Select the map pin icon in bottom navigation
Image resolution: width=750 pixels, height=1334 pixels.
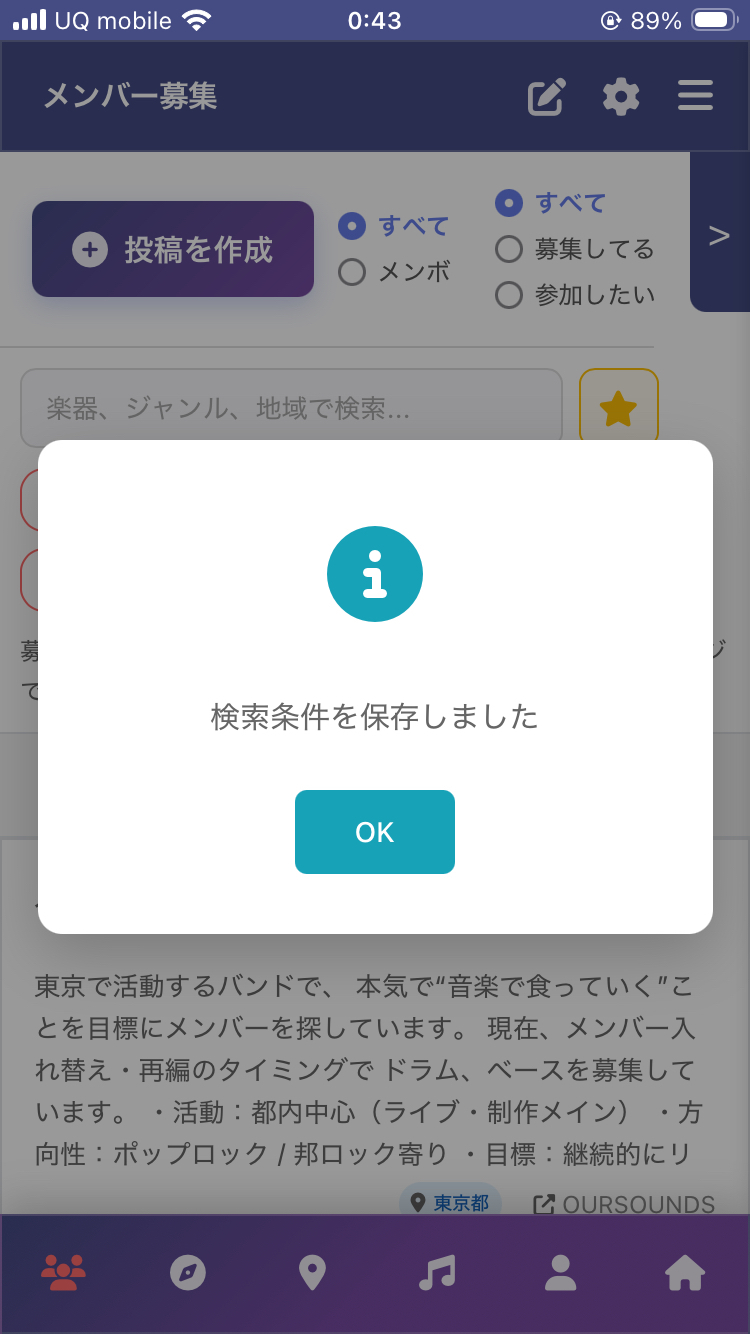point(312,1272)
